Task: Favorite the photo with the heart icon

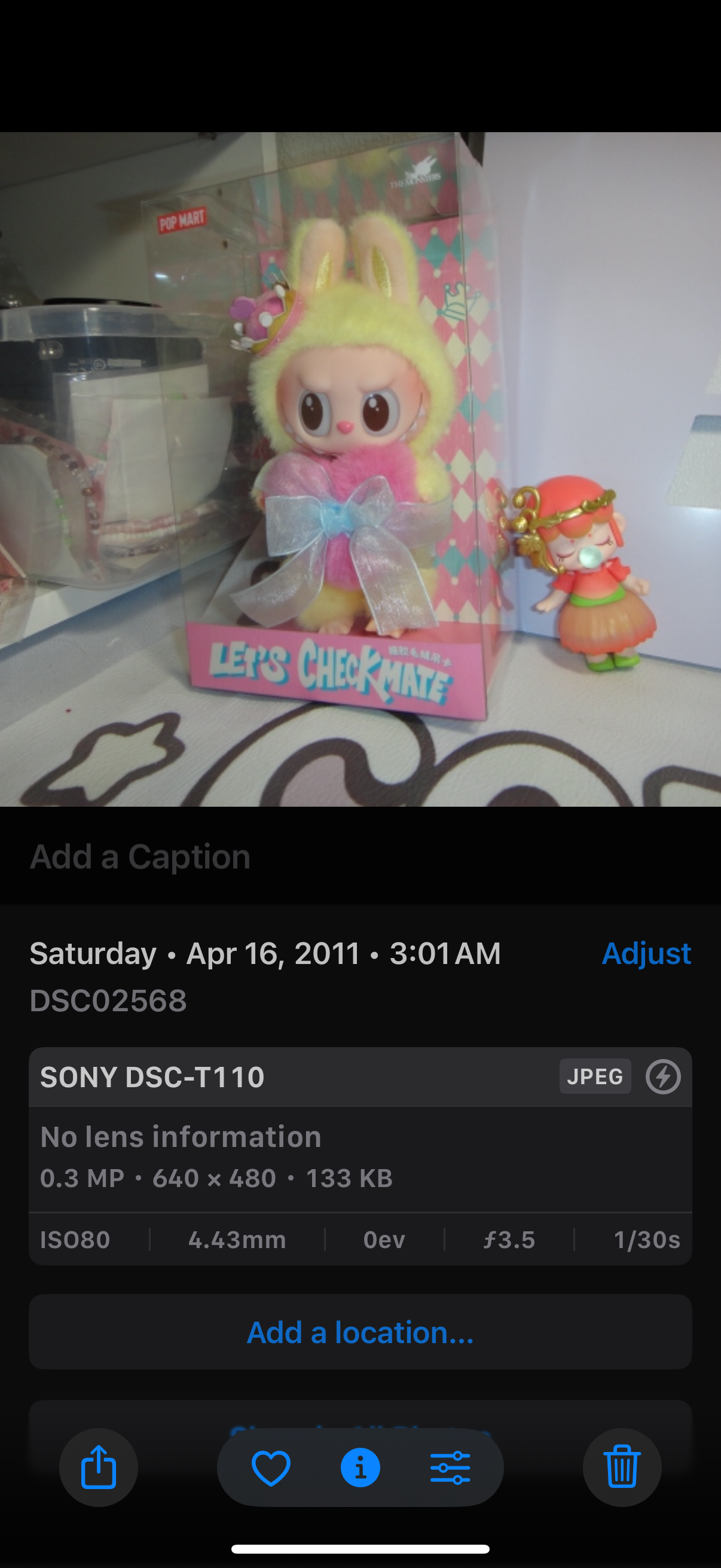Action: point(271,1467)
